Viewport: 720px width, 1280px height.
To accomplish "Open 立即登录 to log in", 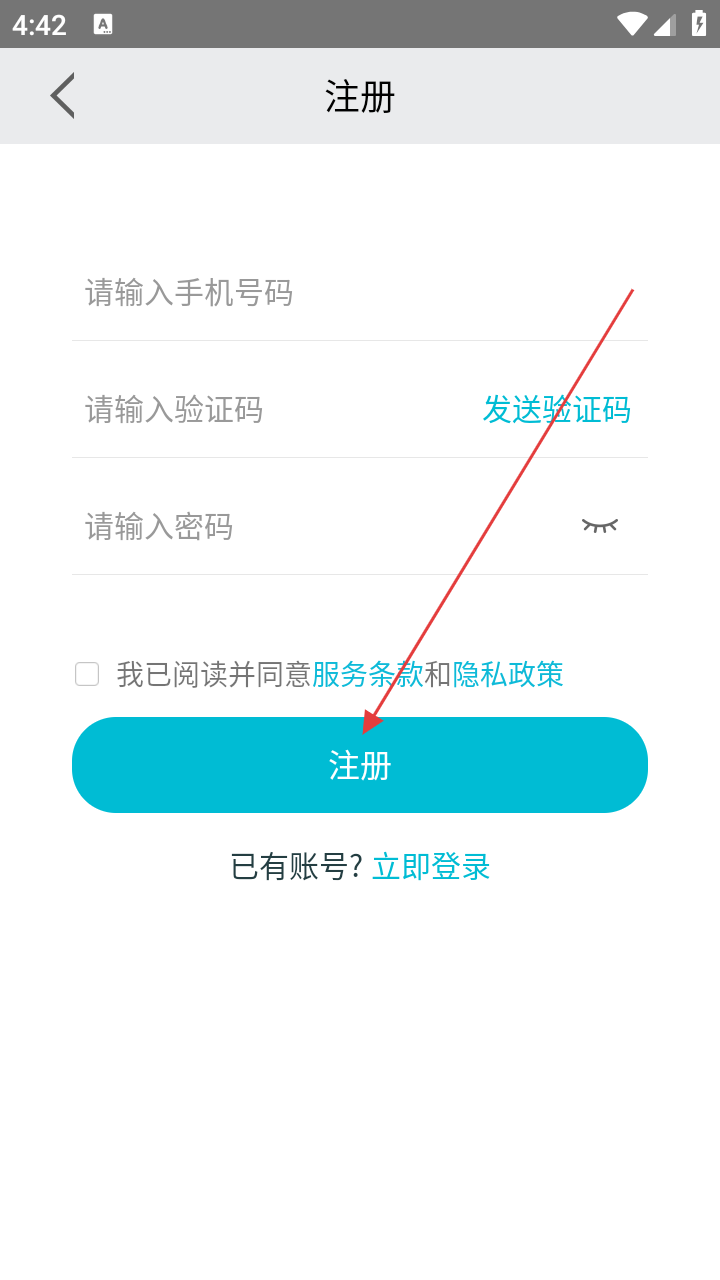I will 431,866.
